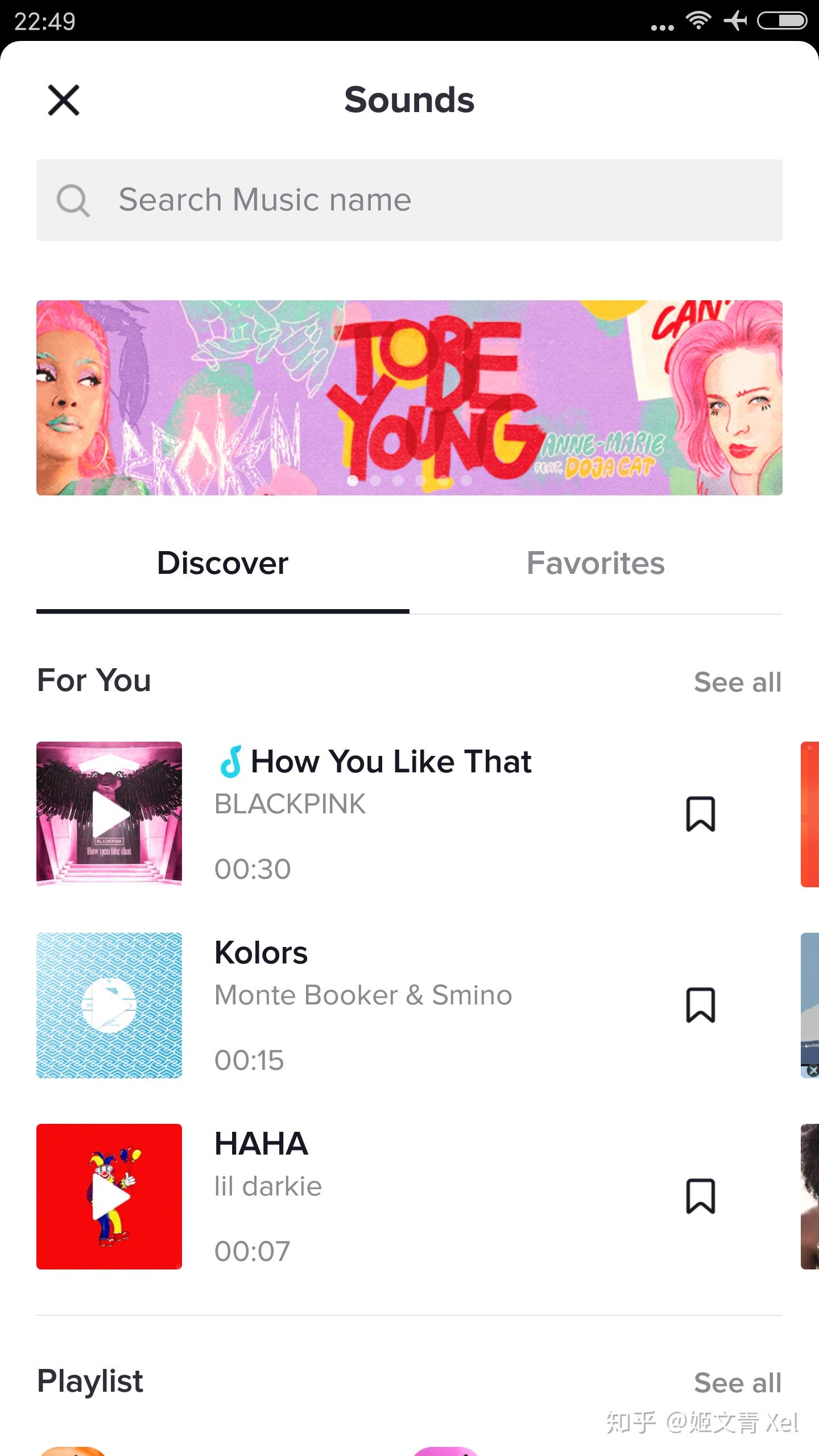Switch to the Favorites tab
819x1456 pixels.
point(595,563)
